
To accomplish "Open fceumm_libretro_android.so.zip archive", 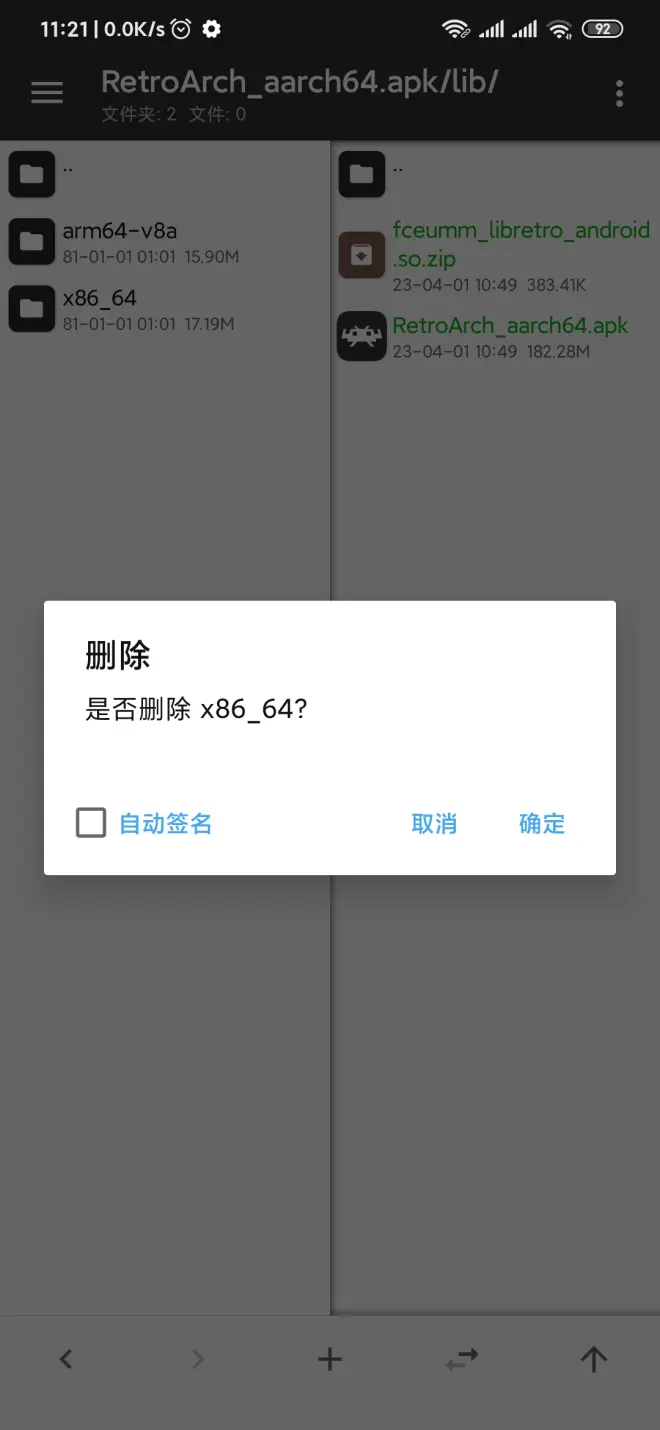I will [x=495, y=256].
